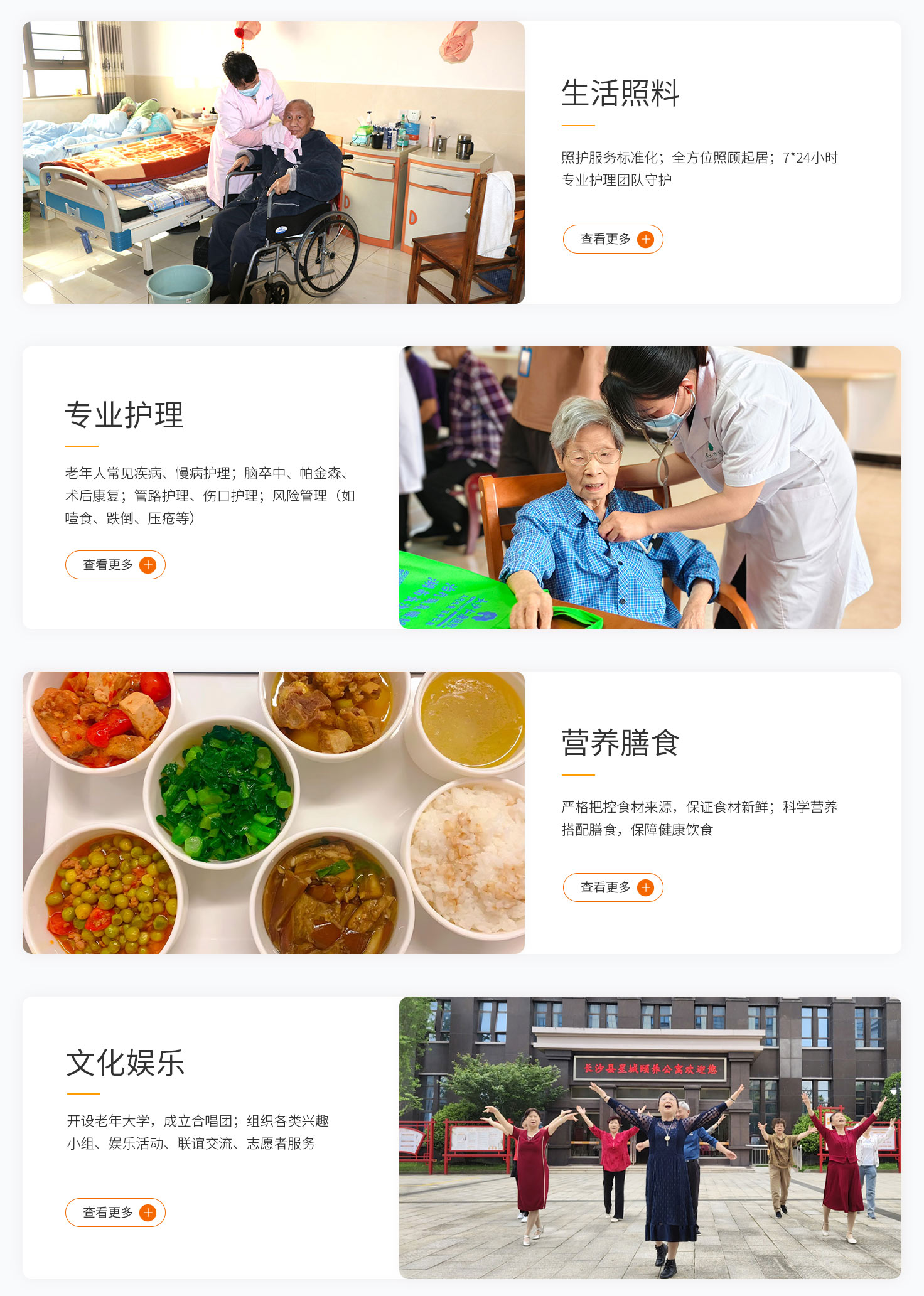Select 查看更多 under 文化娱乐
This screenshot has height=1296, width=924.
tap(115, 1213)
